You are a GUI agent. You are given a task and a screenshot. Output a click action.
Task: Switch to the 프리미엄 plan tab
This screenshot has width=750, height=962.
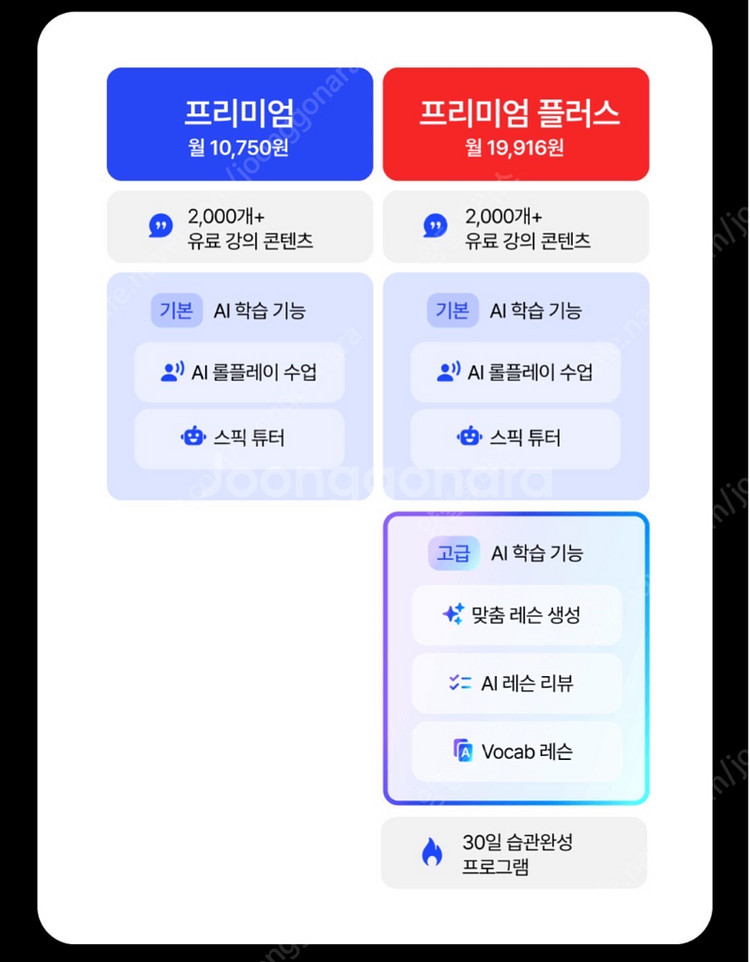click(239, 123)
